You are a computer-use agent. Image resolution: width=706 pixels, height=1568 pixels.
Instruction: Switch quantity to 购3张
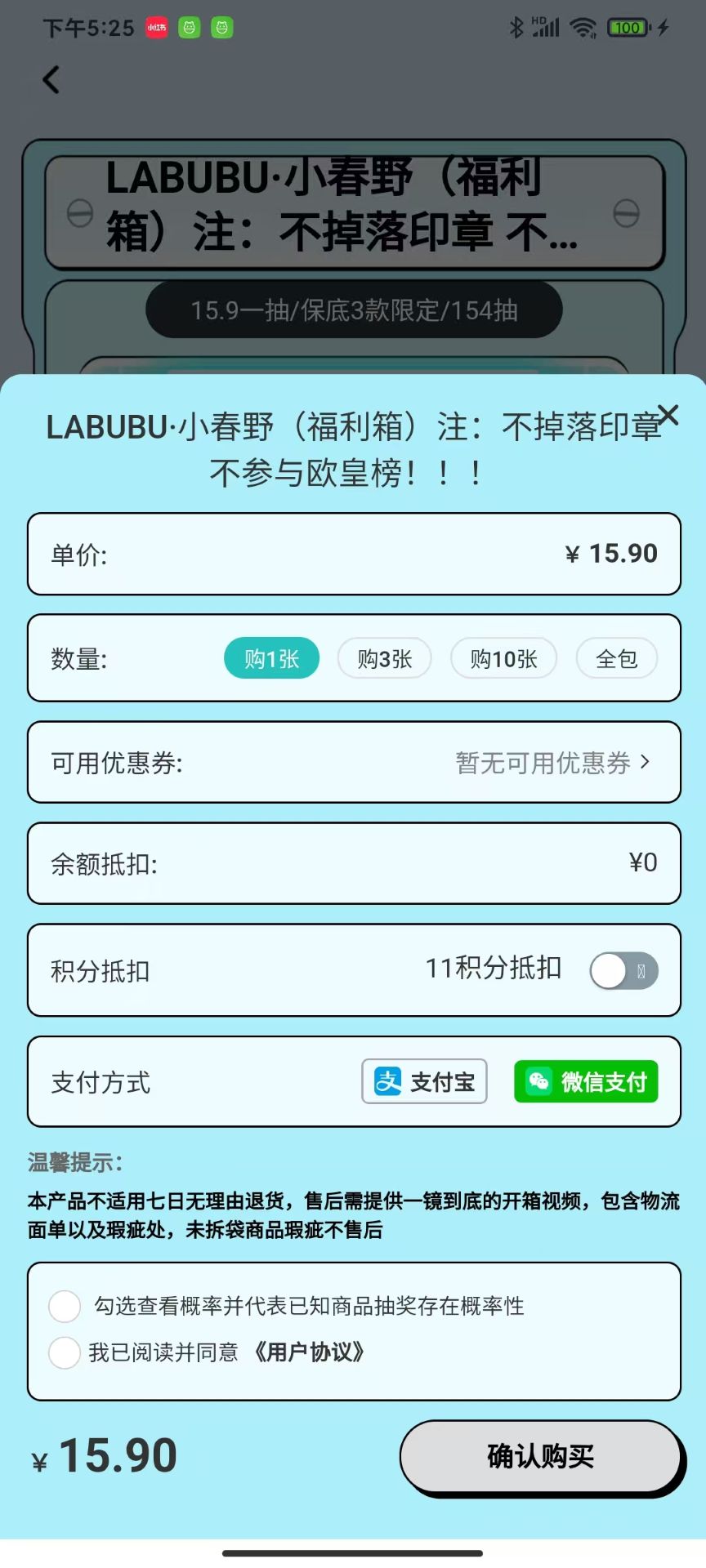tap(384, 658)
